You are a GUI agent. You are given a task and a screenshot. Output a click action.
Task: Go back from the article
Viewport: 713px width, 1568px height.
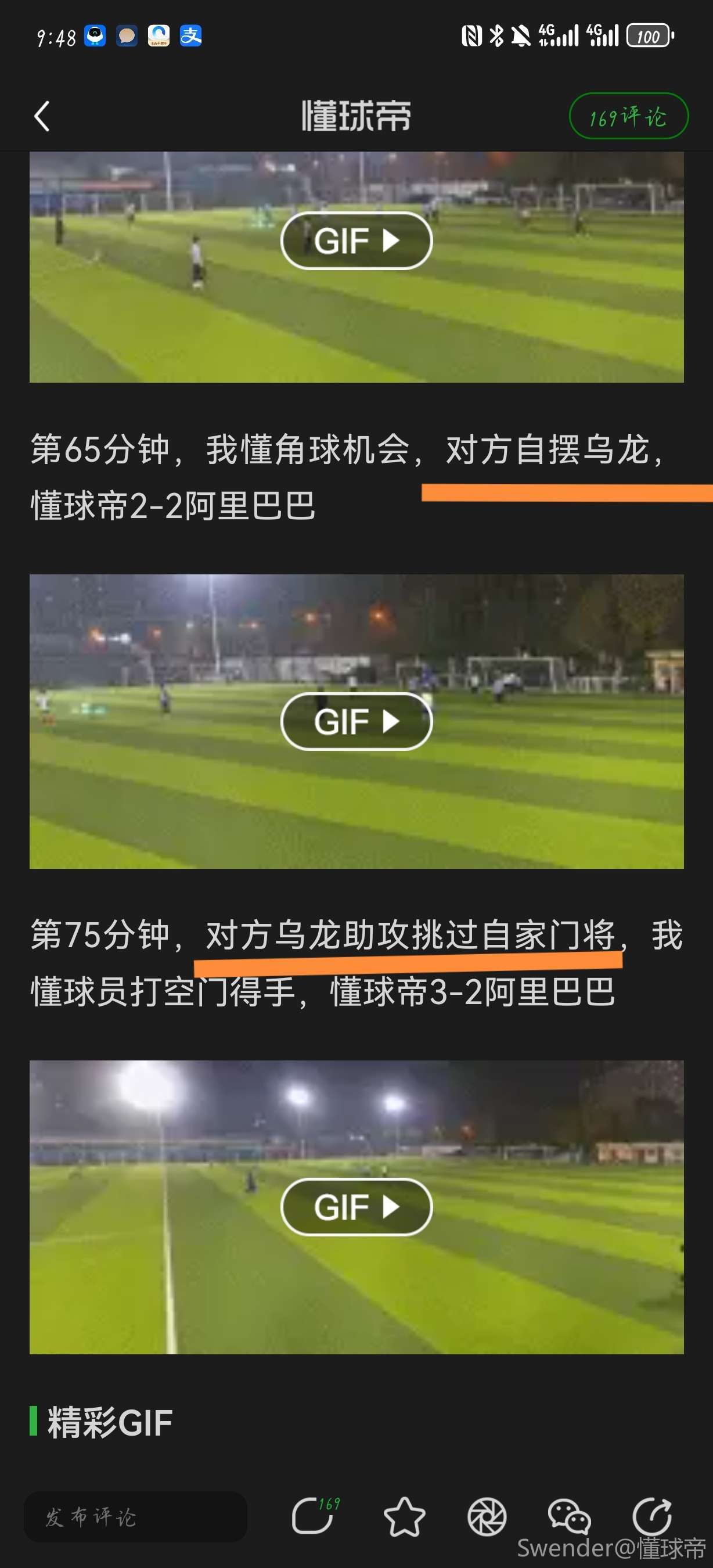(41, 116)
